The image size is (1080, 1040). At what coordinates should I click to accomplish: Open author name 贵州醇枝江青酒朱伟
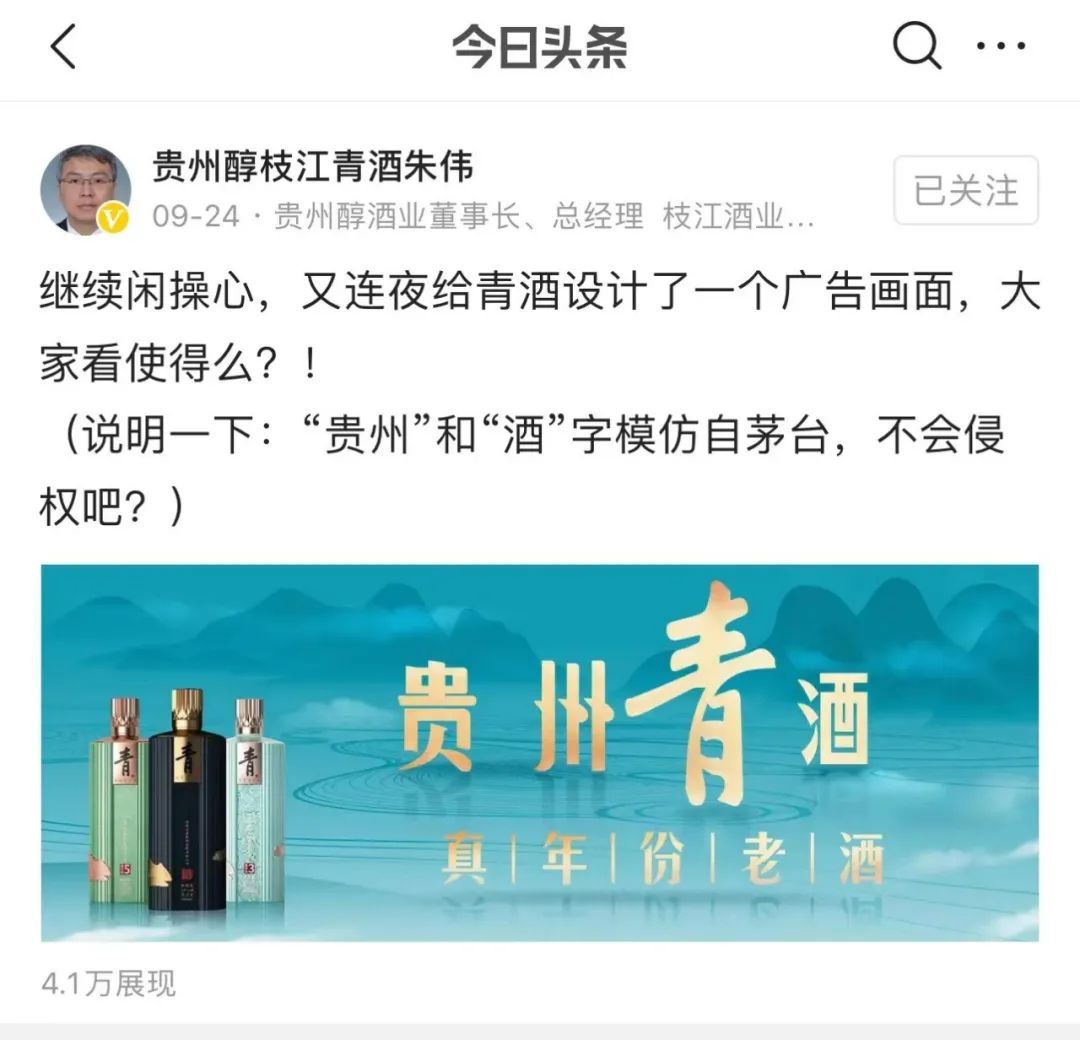click(312, 167)
